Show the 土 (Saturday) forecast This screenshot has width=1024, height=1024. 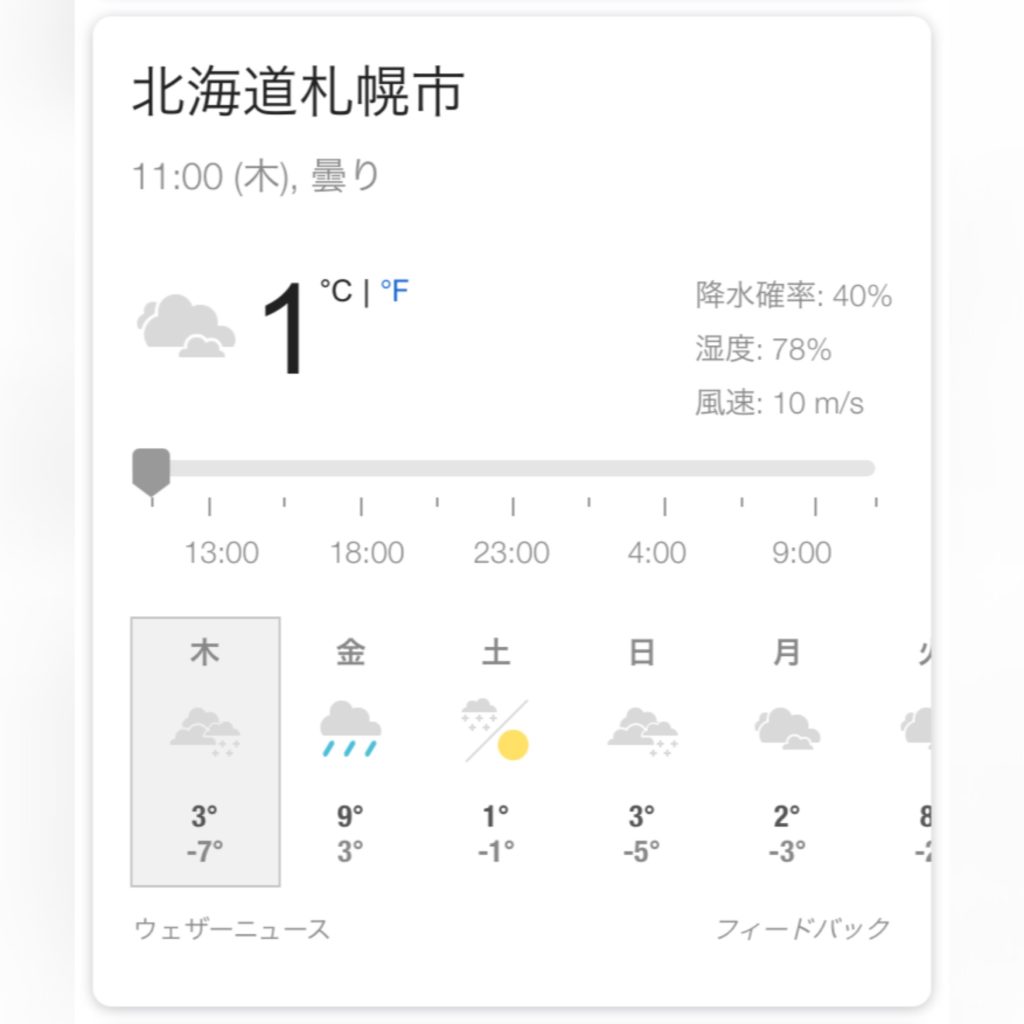point(496,751)
